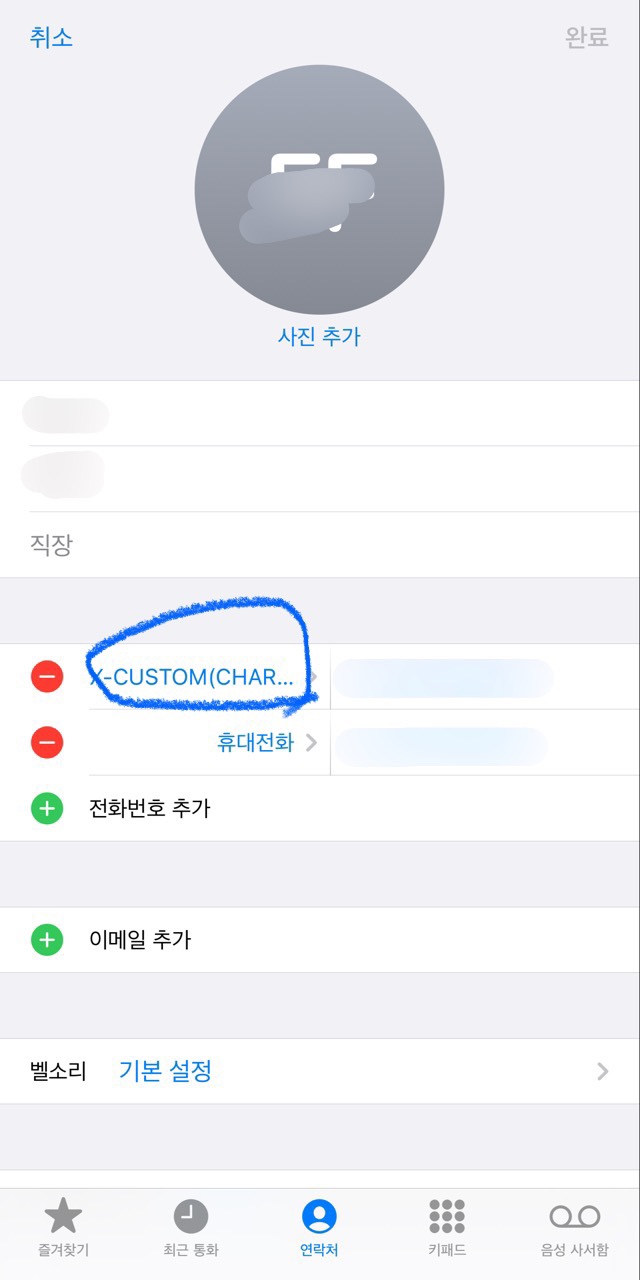Add a photo via 사진 추가

tap(319, 336)
